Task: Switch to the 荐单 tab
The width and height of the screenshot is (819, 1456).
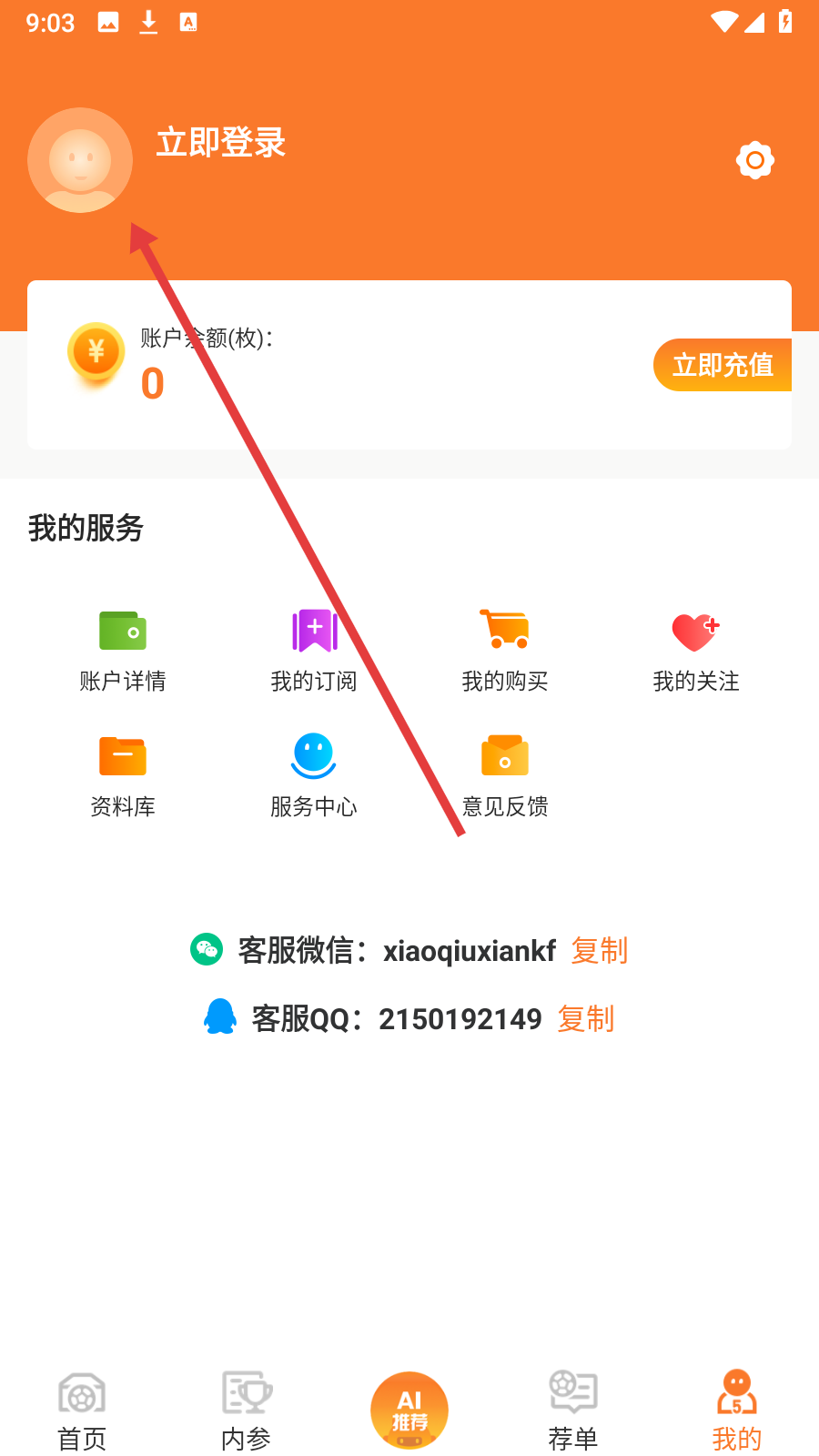Action: pos(573,1412)
